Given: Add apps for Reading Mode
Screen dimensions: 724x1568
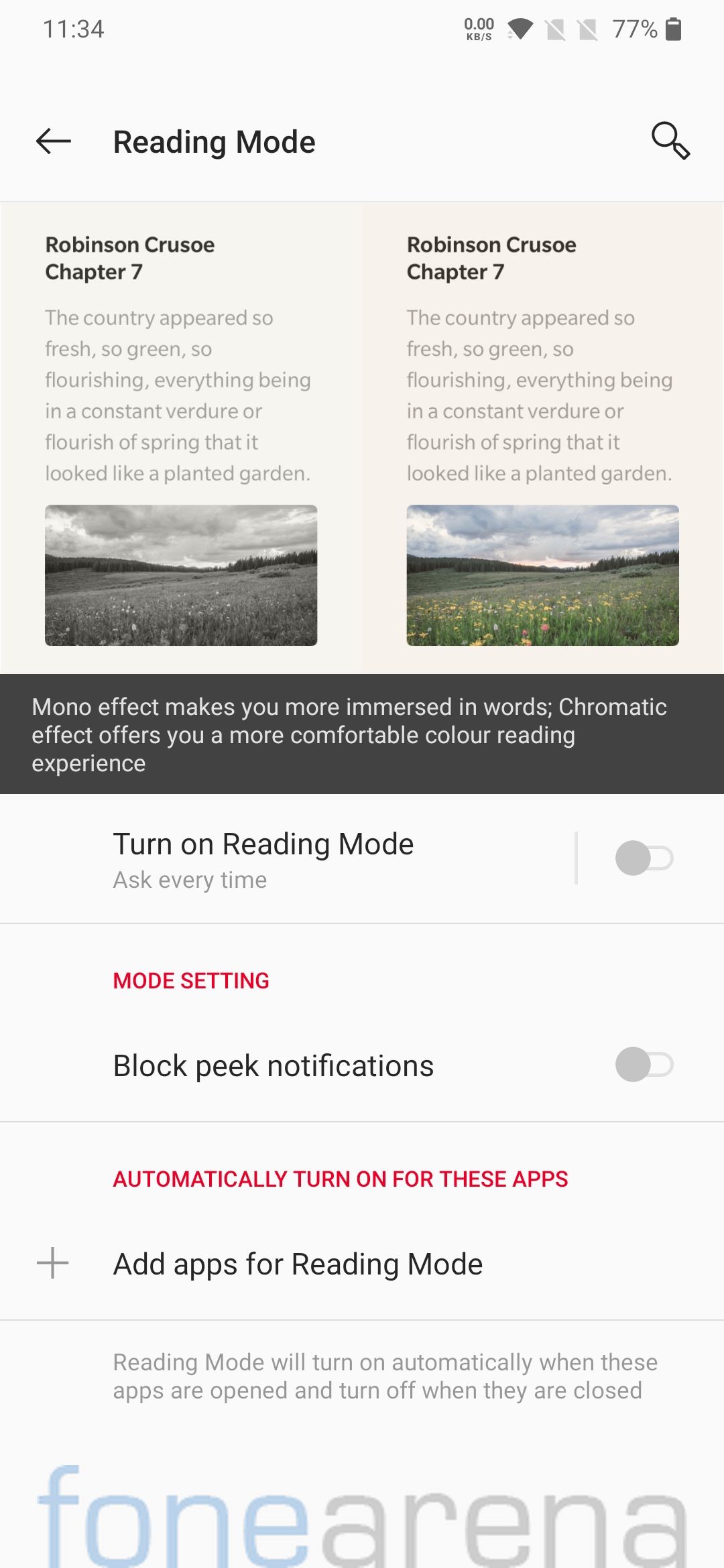Looking at the screenshot, I should coord(298,1264).
